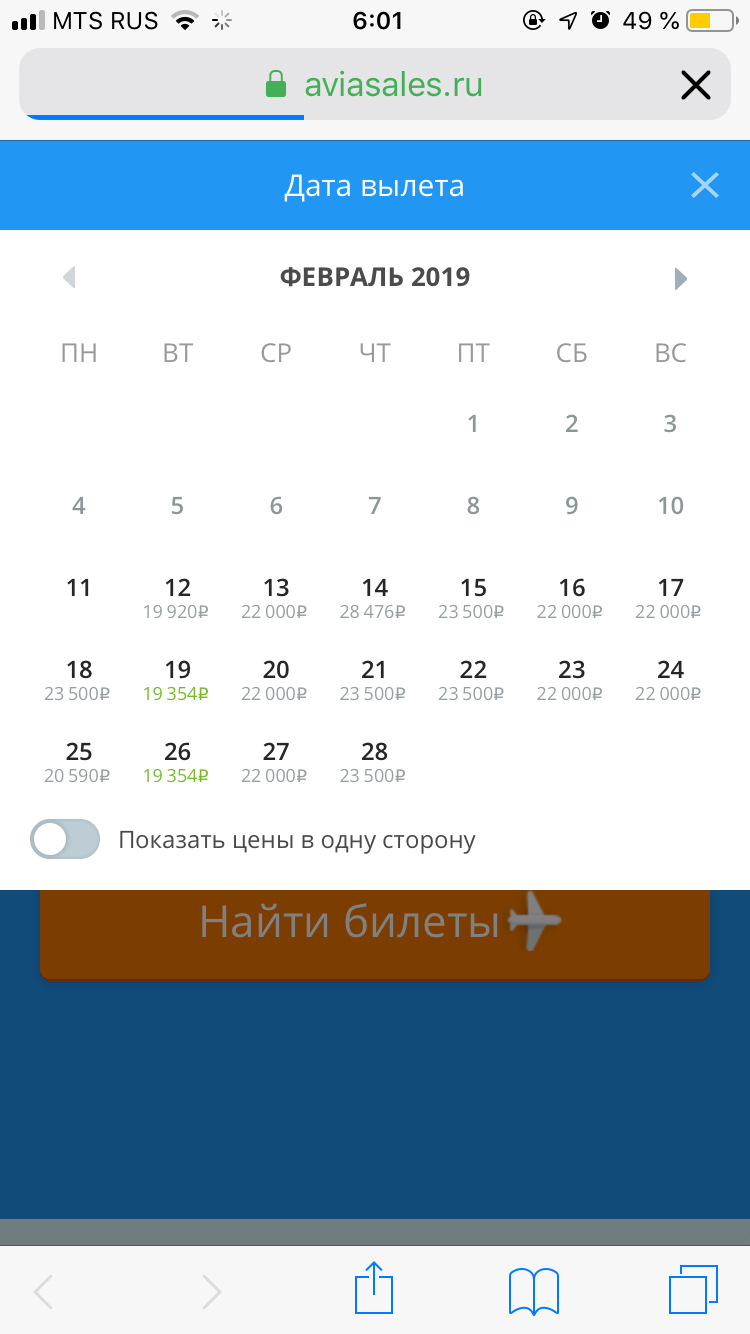
Task: Tap the aviasales.ru address bar
Action: click(374, 85)
